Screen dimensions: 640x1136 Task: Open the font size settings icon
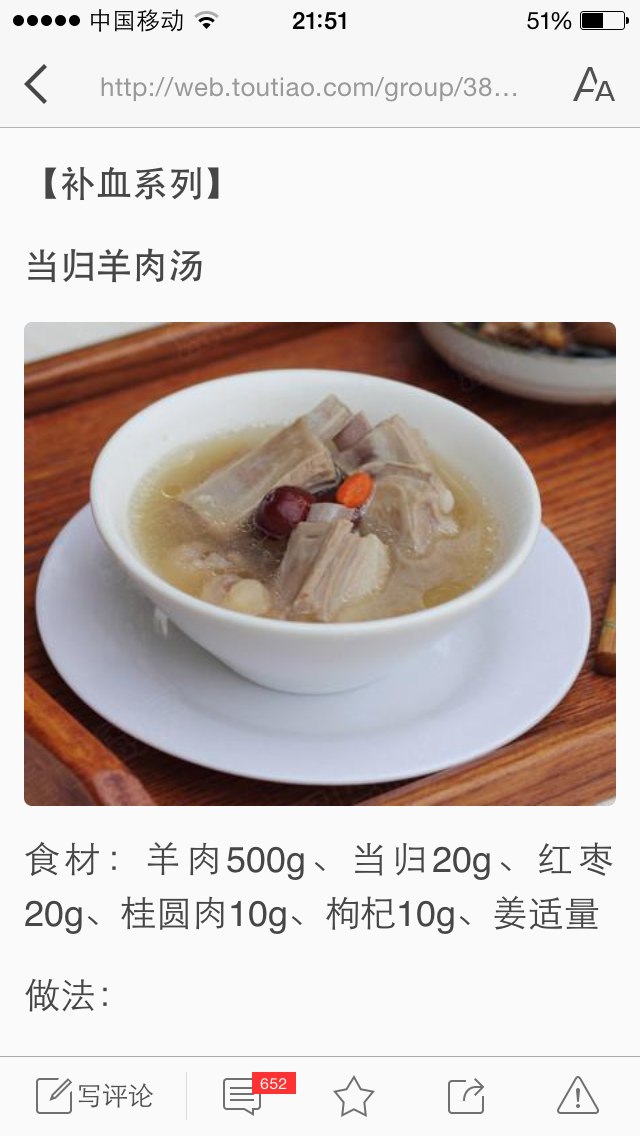tap(594, 85)
